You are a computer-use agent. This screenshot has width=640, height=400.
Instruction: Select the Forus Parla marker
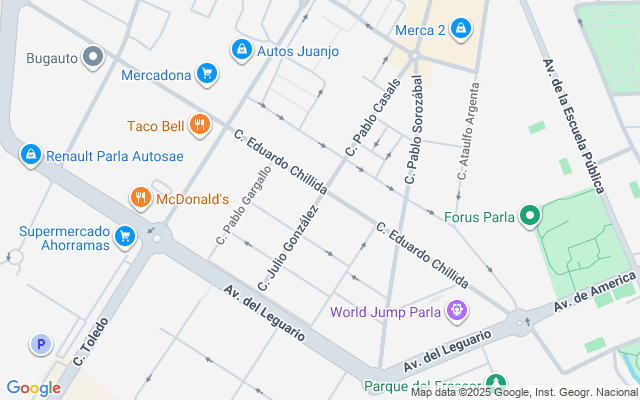pos(531,215)
